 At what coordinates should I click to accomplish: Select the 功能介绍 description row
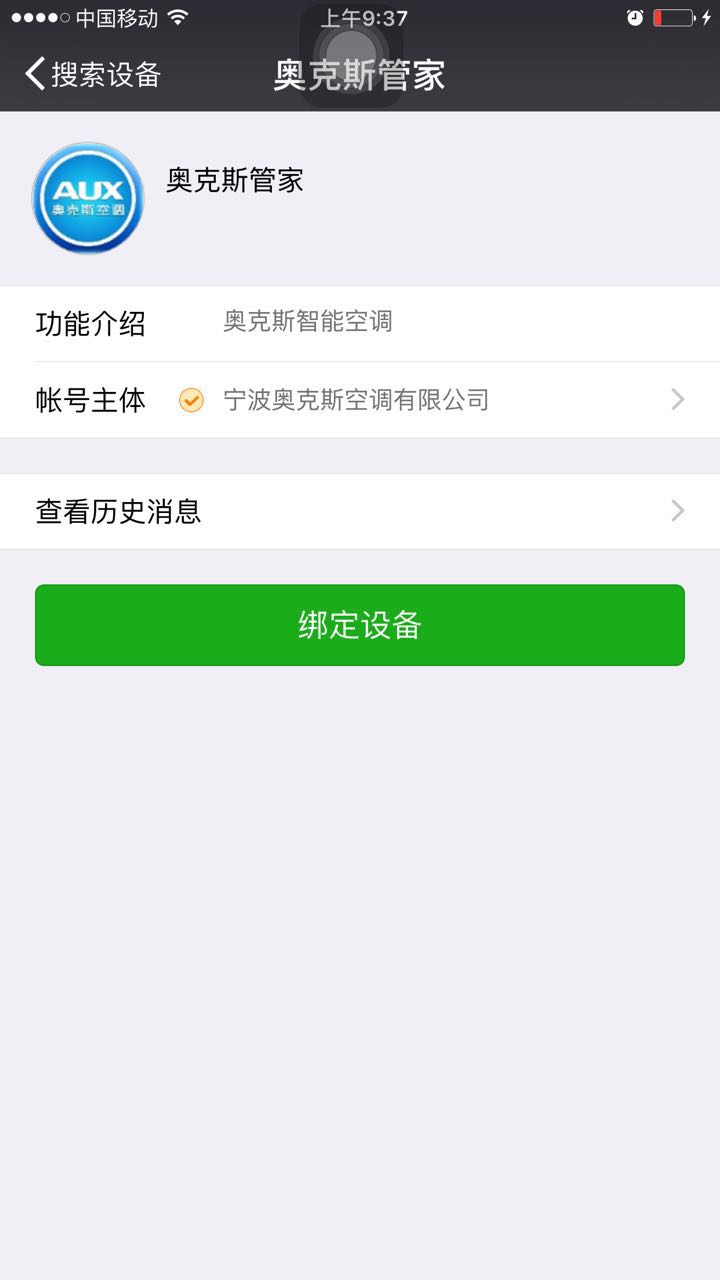click(x=90, y=323)
